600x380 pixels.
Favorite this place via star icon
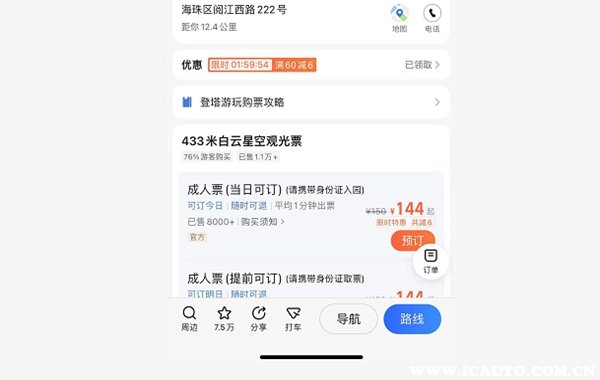pyautogui.click(x=224, y=318)
